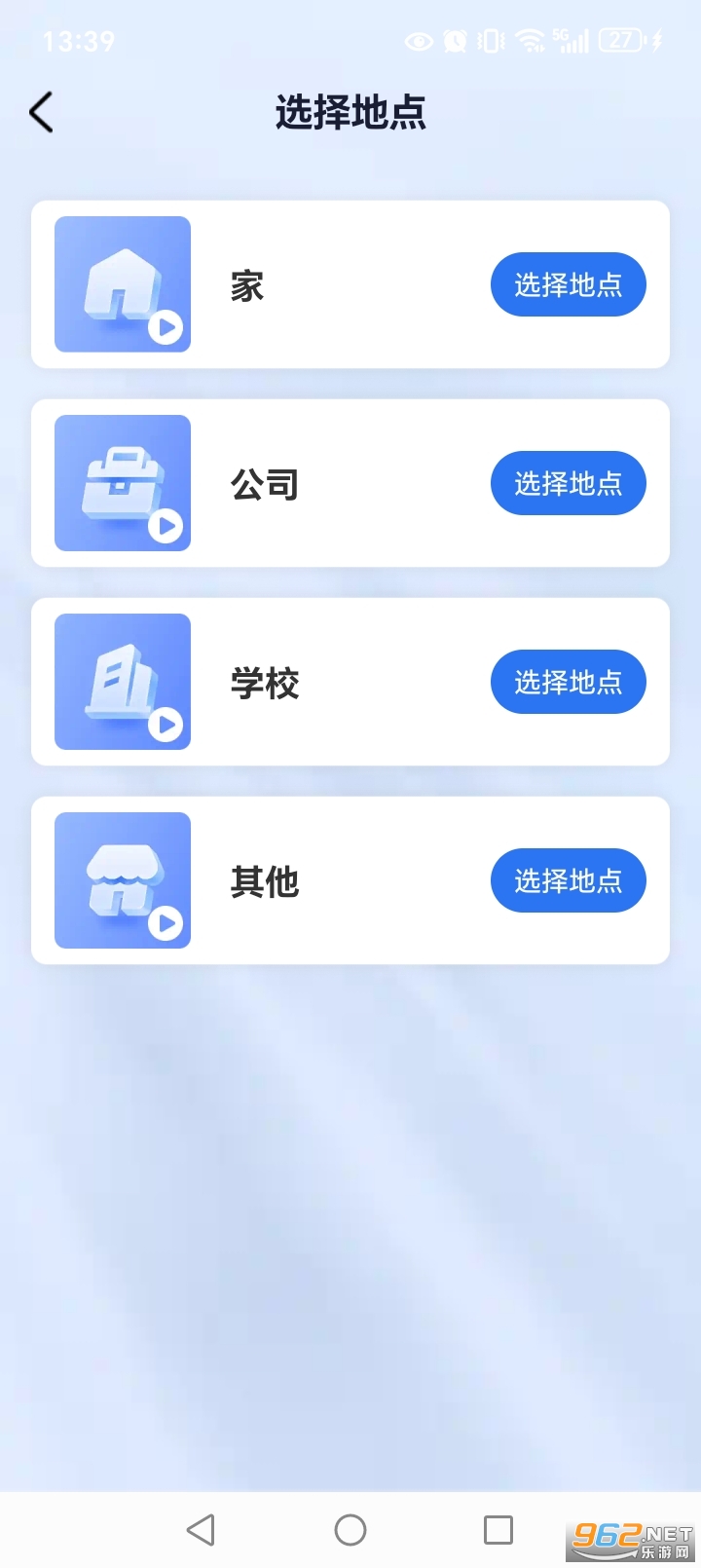
Task: Tap the 5G signal indicator in status bar
Action: [x=570, y=41]
